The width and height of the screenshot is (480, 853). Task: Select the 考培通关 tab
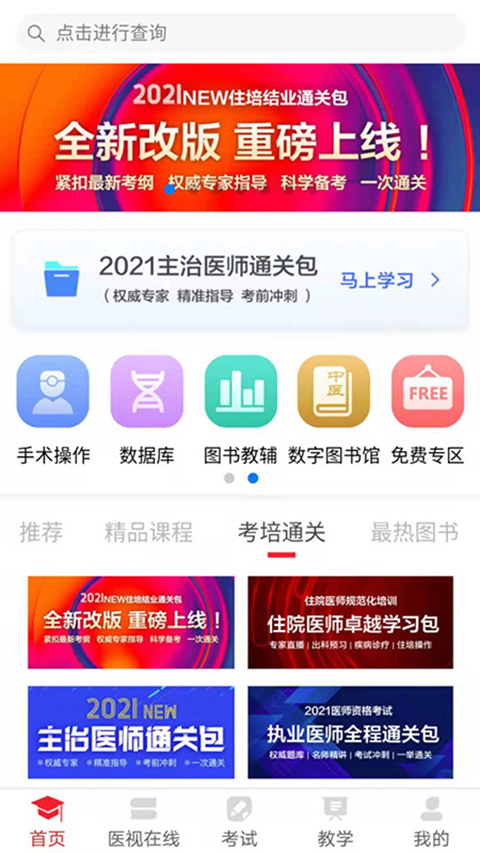[x=281, y=532]
